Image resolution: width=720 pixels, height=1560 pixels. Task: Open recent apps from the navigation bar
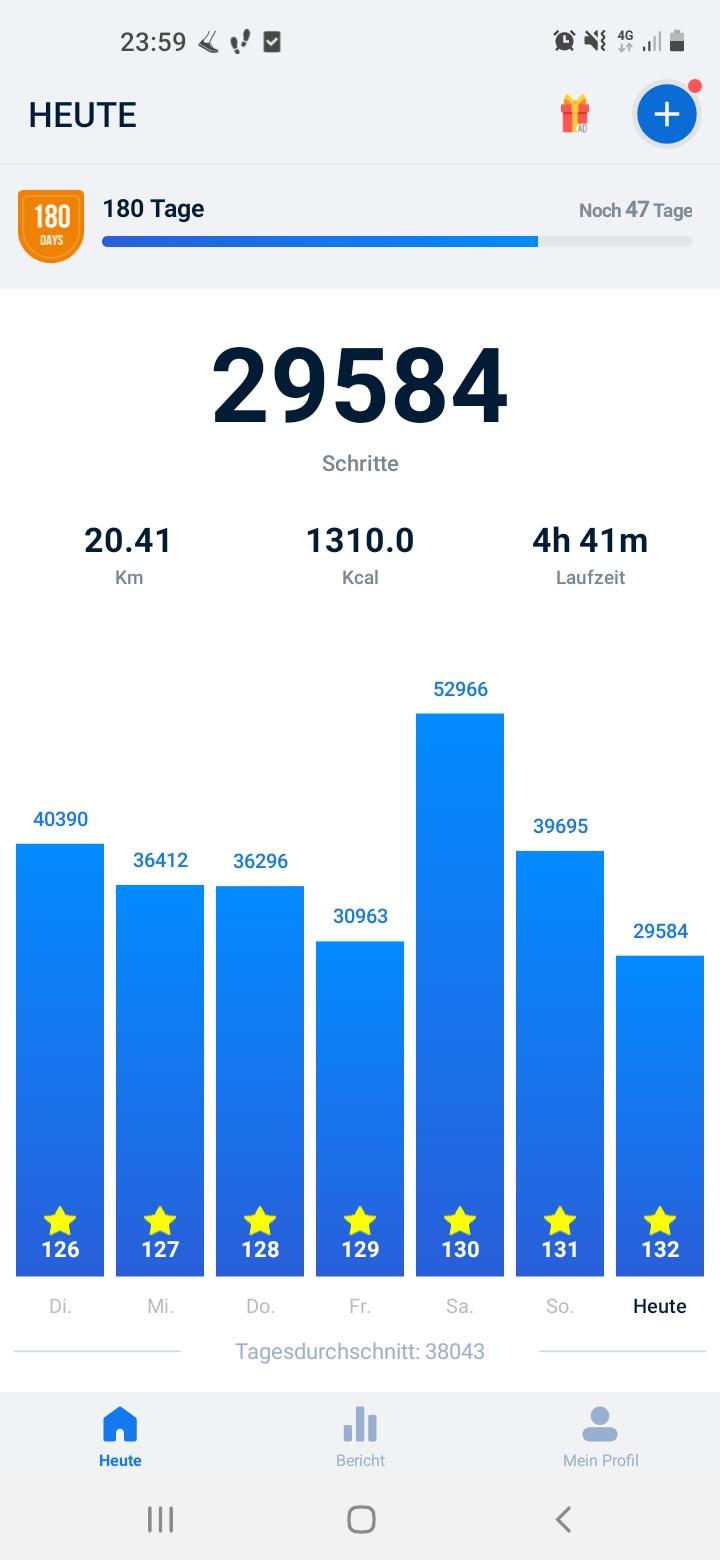pos(160,1520)
